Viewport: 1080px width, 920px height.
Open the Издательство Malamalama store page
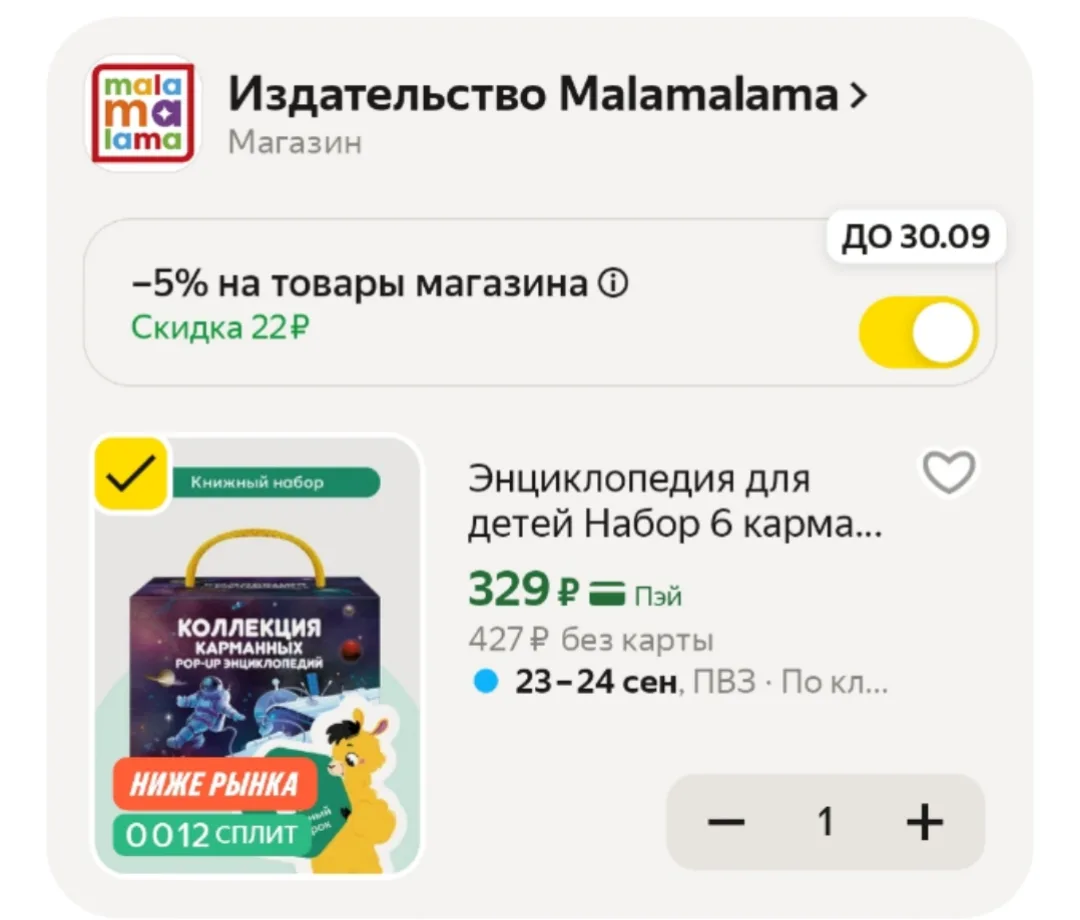pos(548,95)
